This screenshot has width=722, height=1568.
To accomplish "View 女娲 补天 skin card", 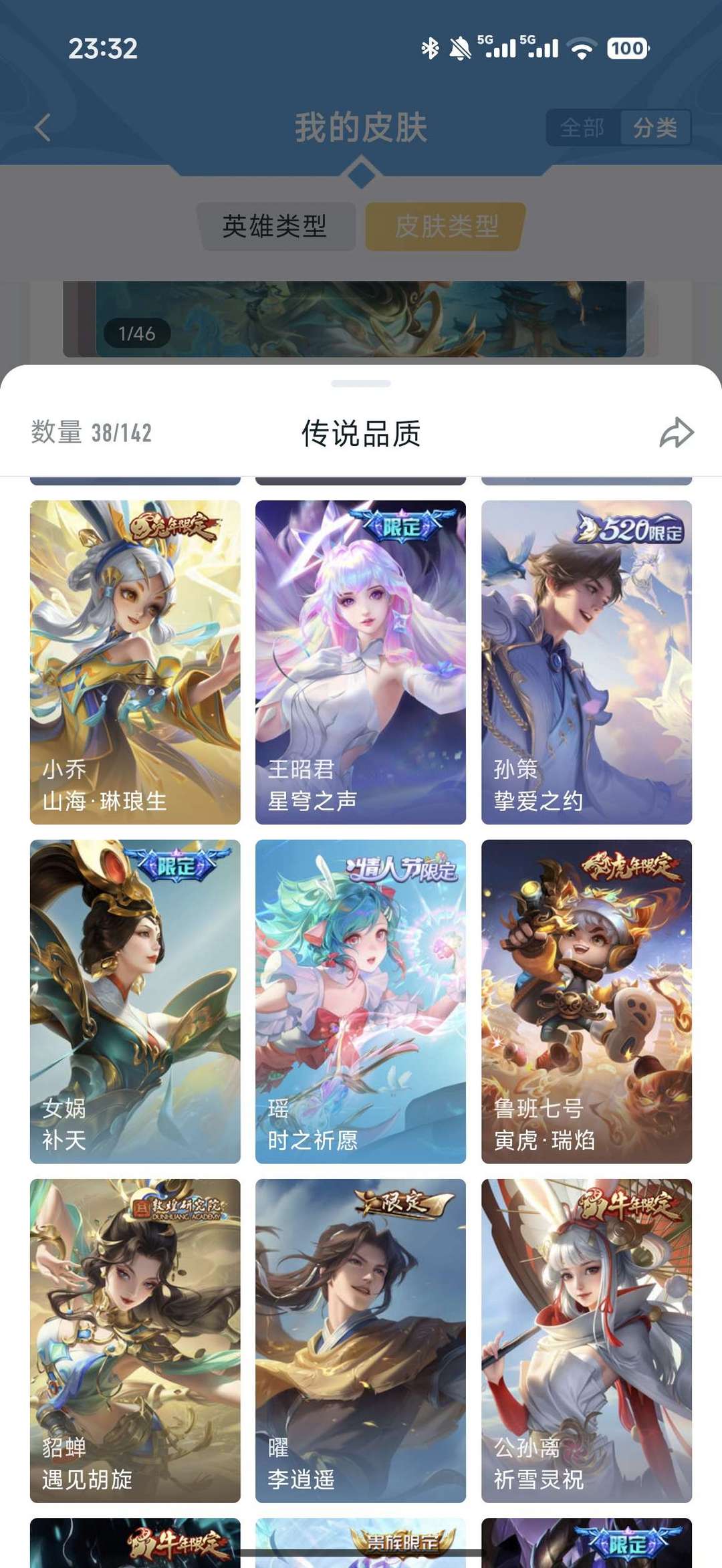I will [x=135, y=1001].
